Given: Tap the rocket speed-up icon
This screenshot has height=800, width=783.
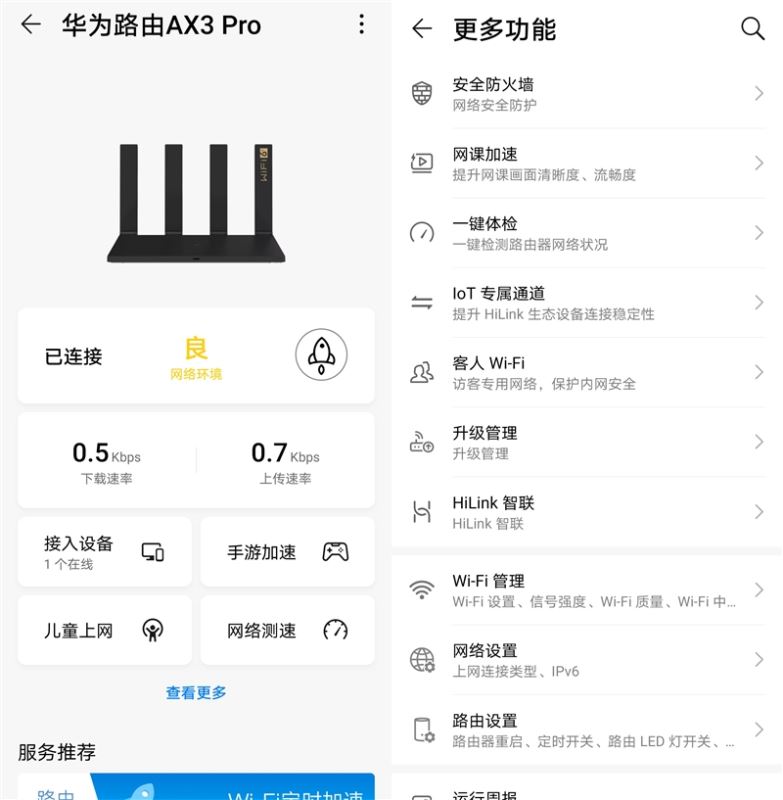Looking at the screenshot, I should (x=321, y=356).
